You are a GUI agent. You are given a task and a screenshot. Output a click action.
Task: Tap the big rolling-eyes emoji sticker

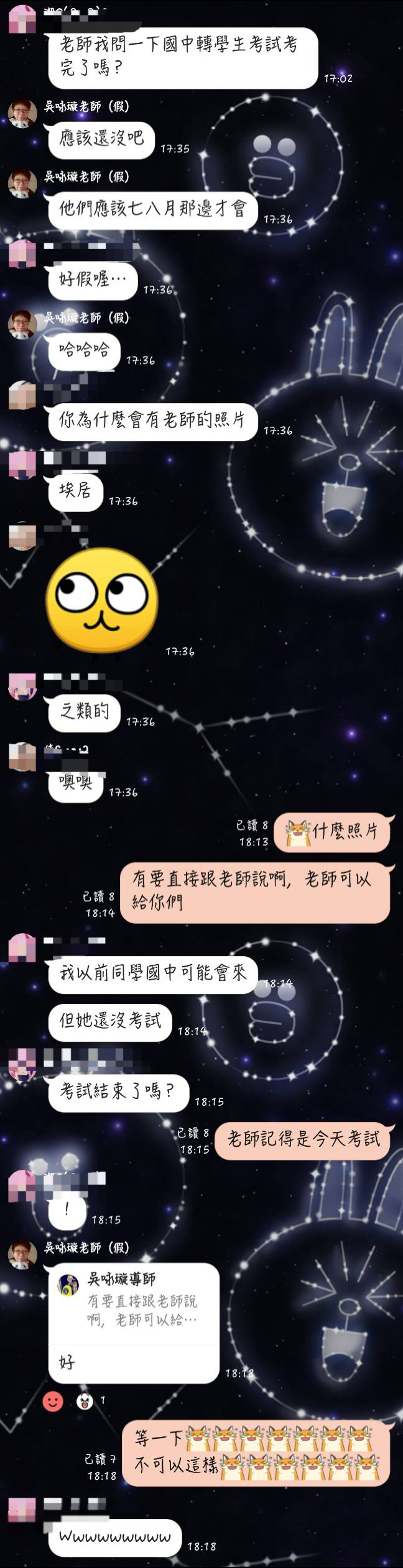[x=102, y=601]
